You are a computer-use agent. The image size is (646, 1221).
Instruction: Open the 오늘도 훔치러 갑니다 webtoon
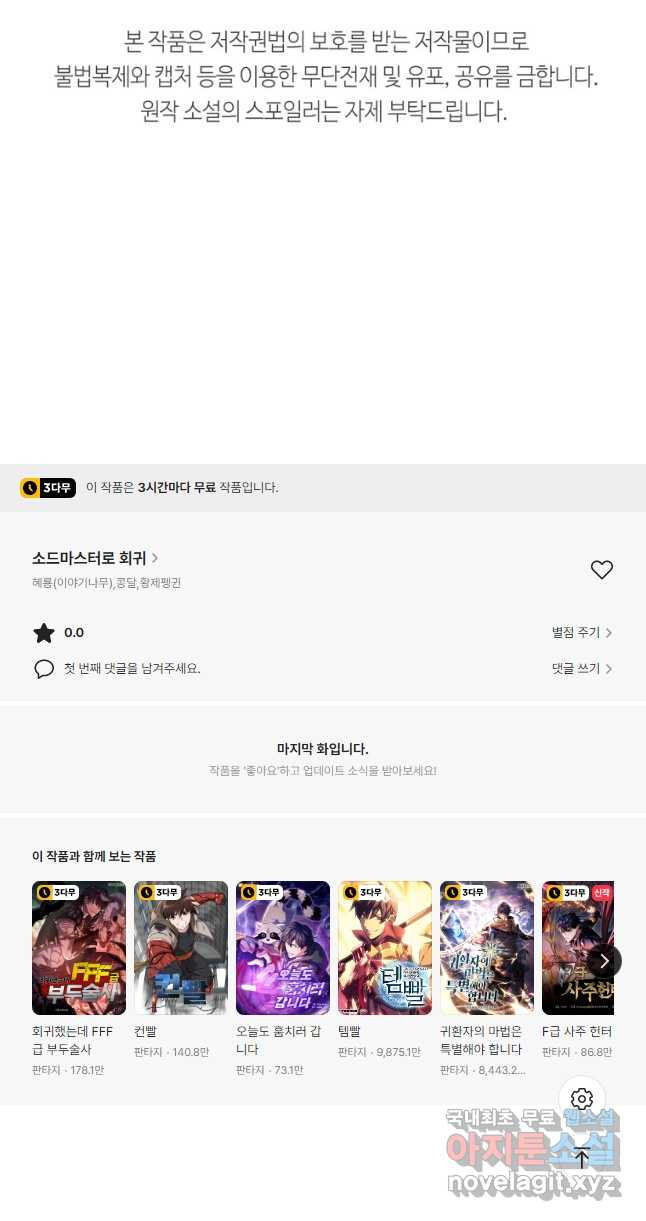tap(282, 948)
